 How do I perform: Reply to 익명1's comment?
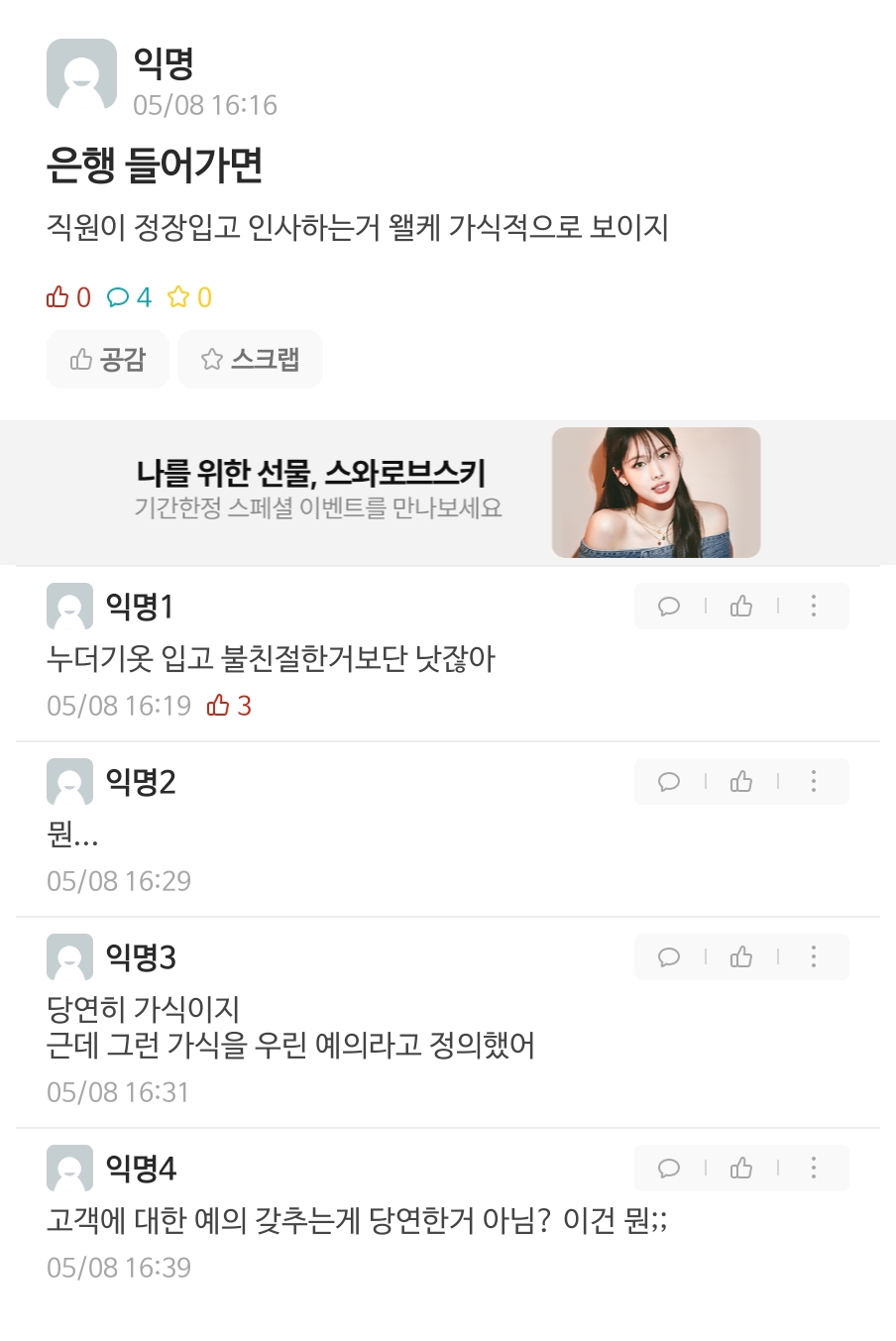669,606
